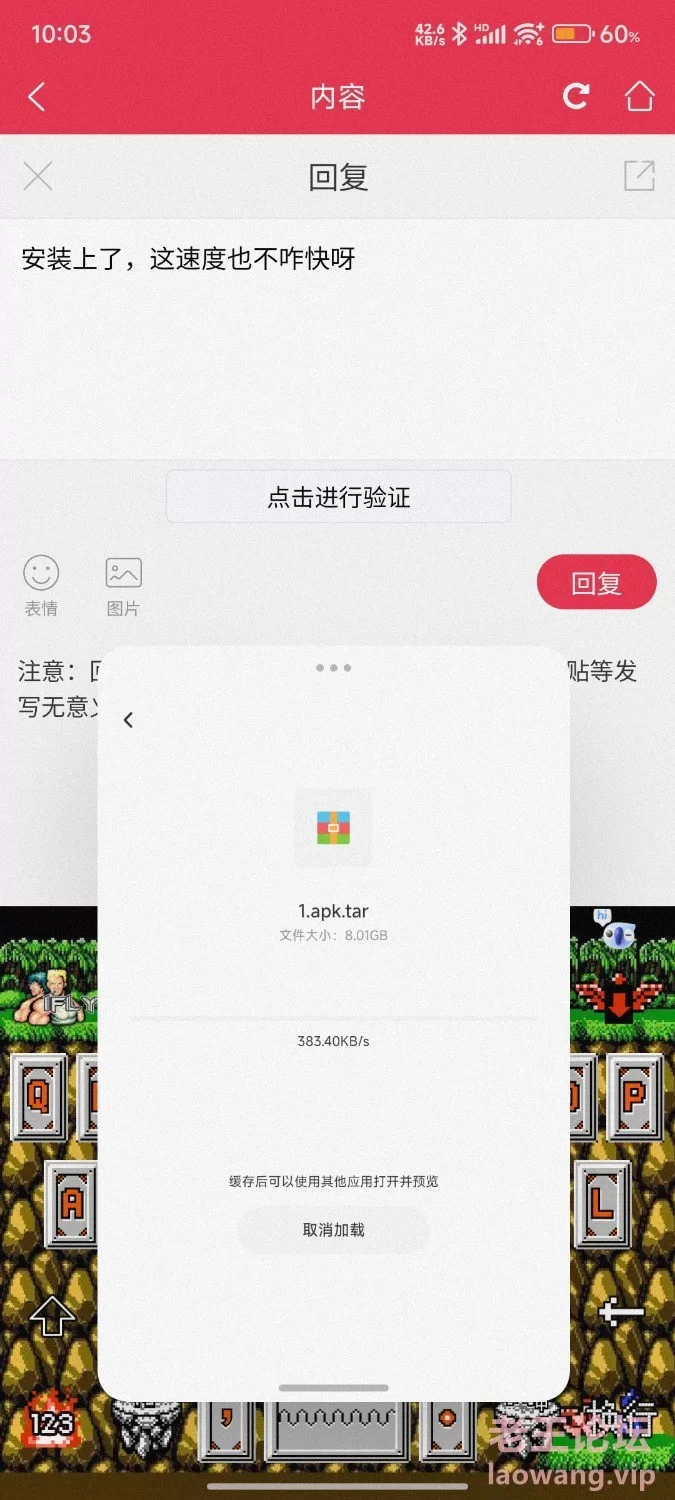Screen dimensions: 675x1500
Task: Tap 取消加载 to cancel loading
Action: [333, 1230]
